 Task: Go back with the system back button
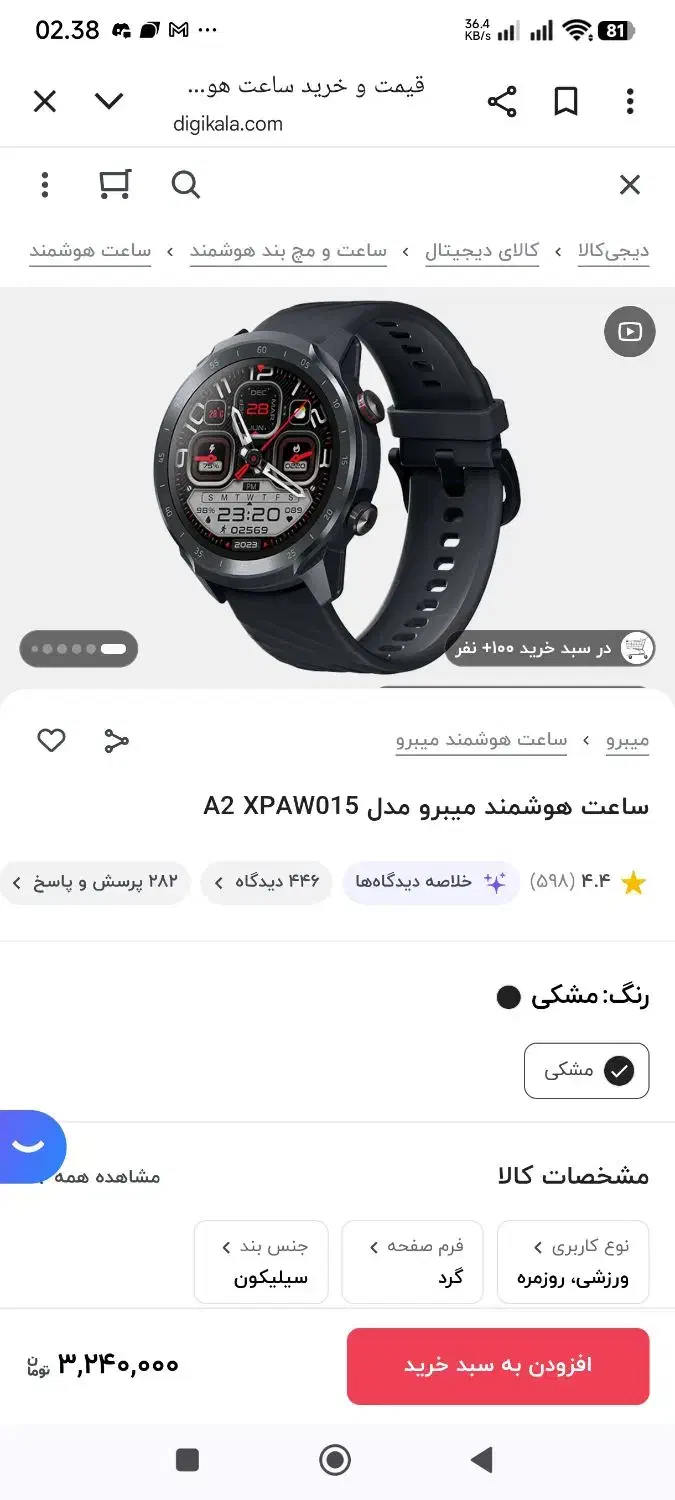[482, 1460]
